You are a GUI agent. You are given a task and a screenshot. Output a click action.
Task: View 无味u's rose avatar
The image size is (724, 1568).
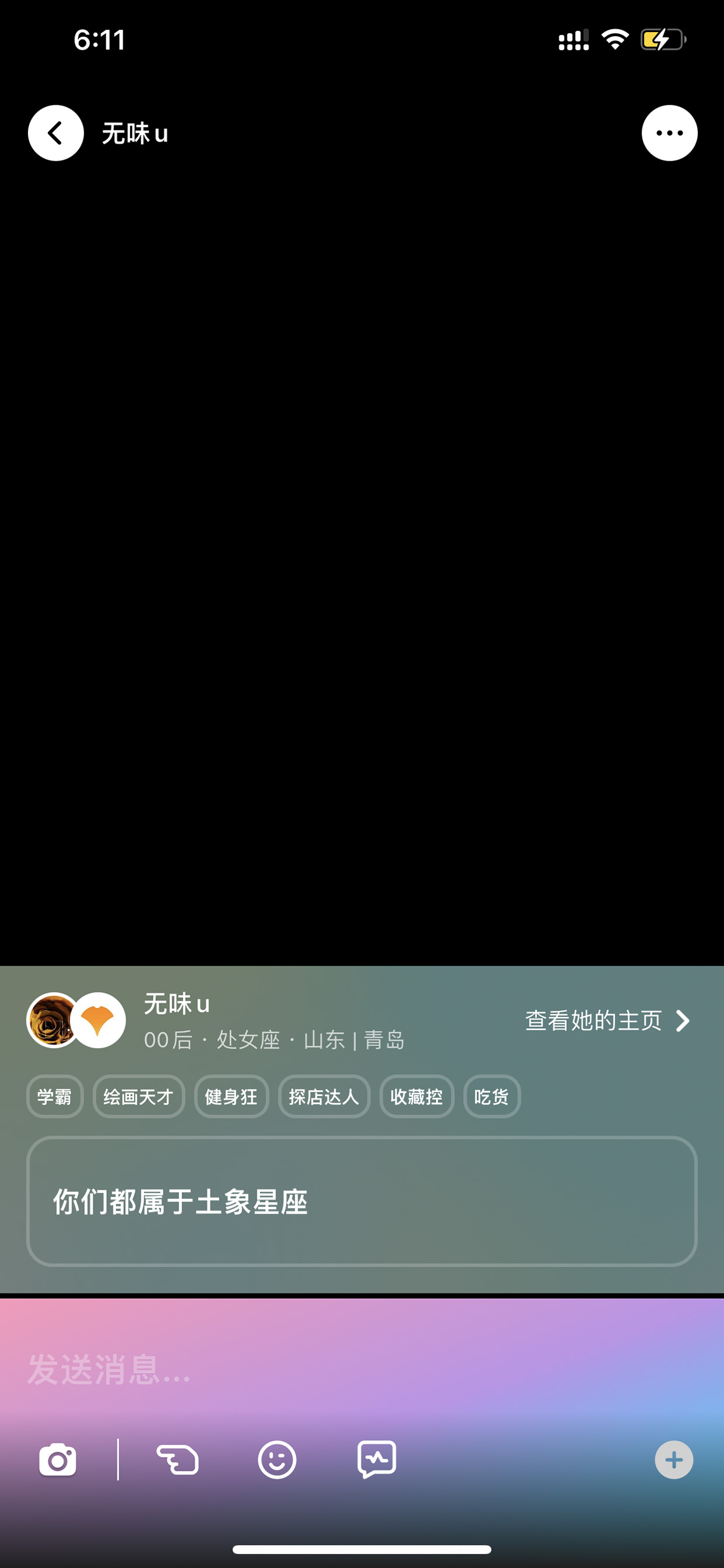tap(54, 1020)
